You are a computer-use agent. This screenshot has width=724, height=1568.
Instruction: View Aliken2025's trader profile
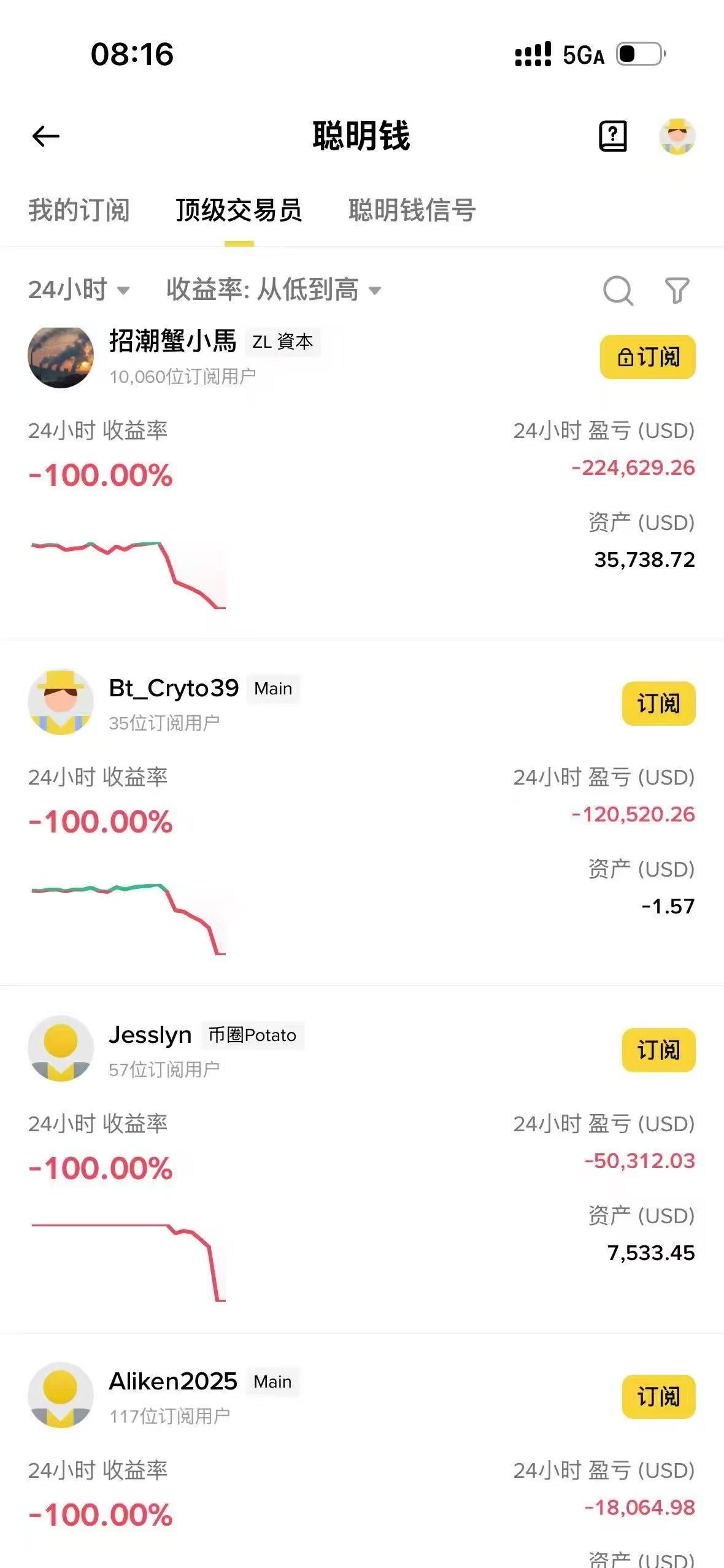[173, 1382]
